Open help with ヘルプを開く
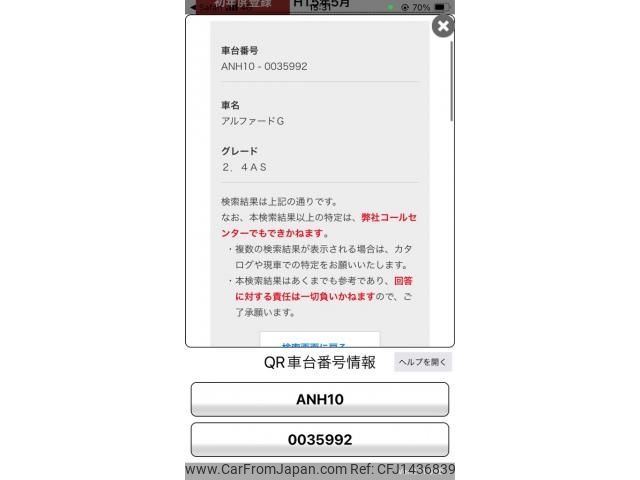This screenshot has height=480, width=640. (424, 362)
